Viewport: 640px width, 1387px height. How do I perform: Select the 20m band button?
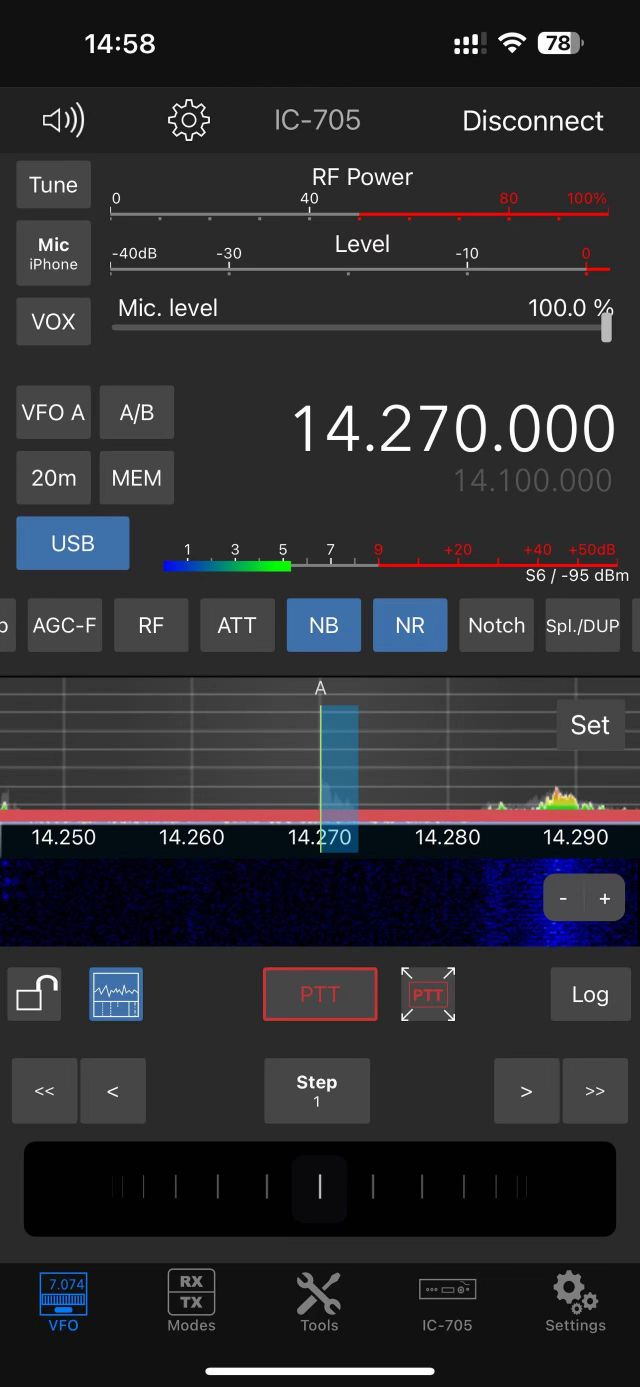coord(53,478)
